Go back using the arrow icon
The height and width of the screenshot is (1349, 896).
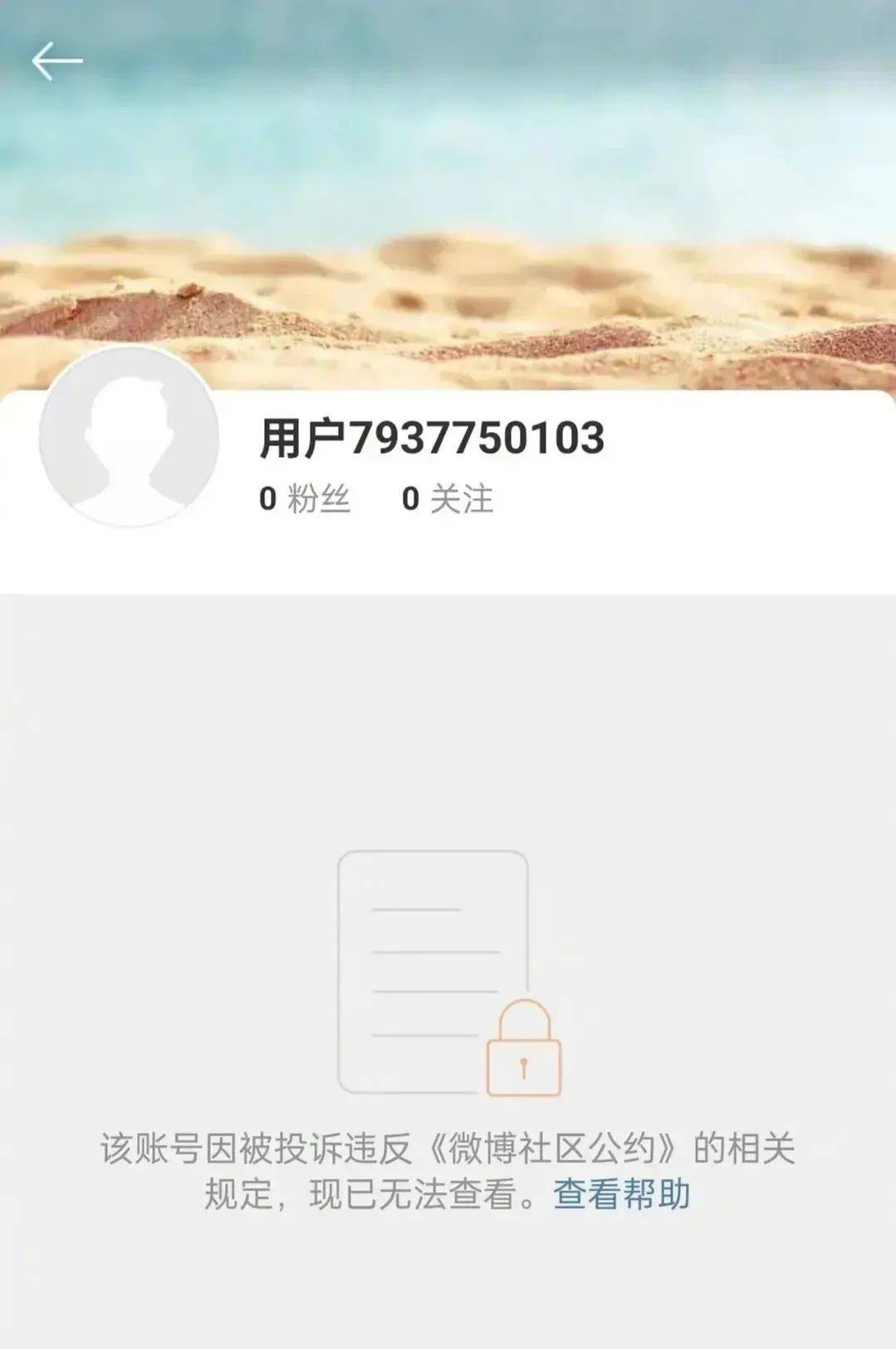click(56, 61)
